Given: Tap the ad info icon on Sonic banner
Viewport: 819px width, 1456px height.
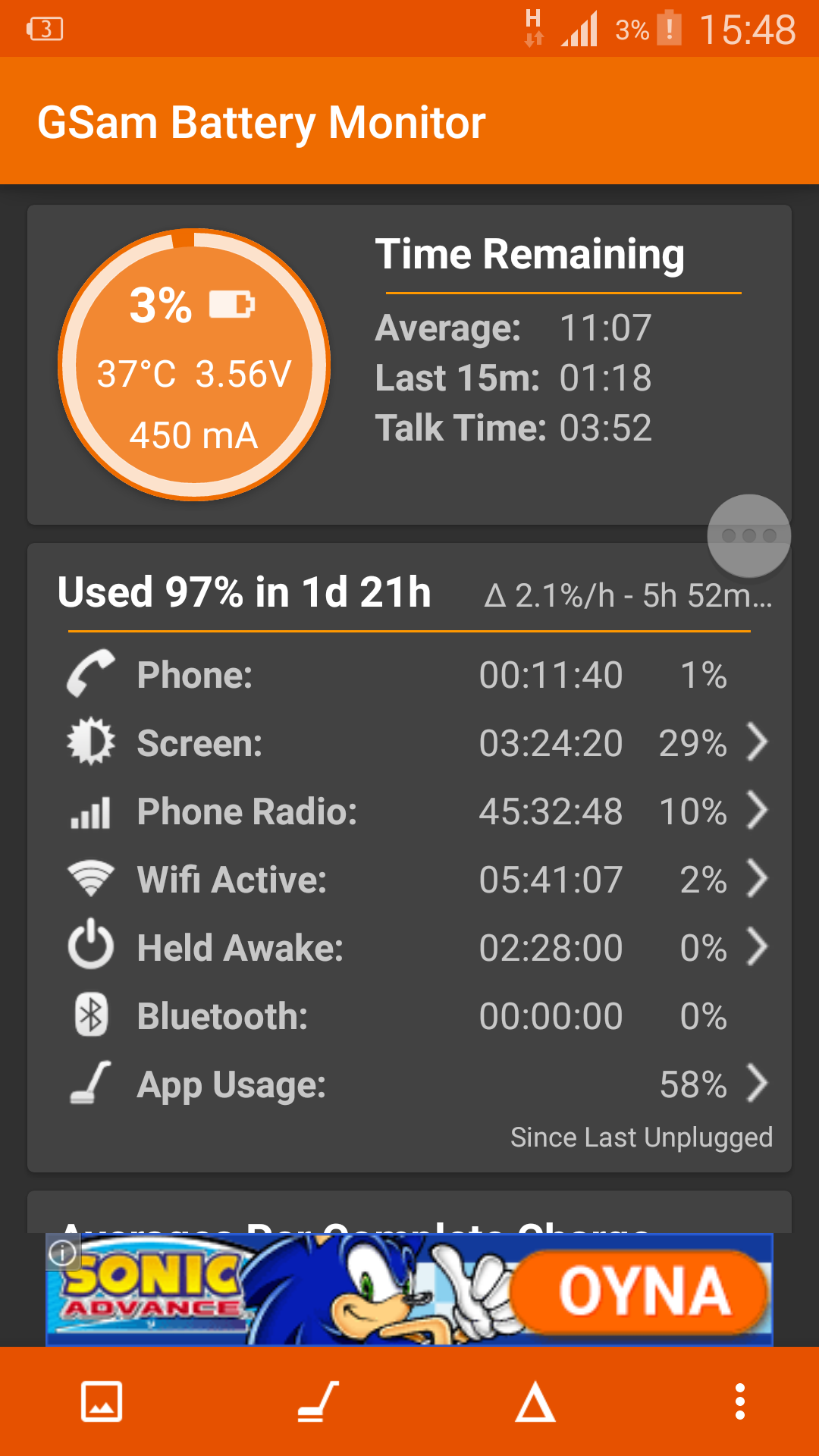Looking at the screenshot, I should (x=63, y=1253).
